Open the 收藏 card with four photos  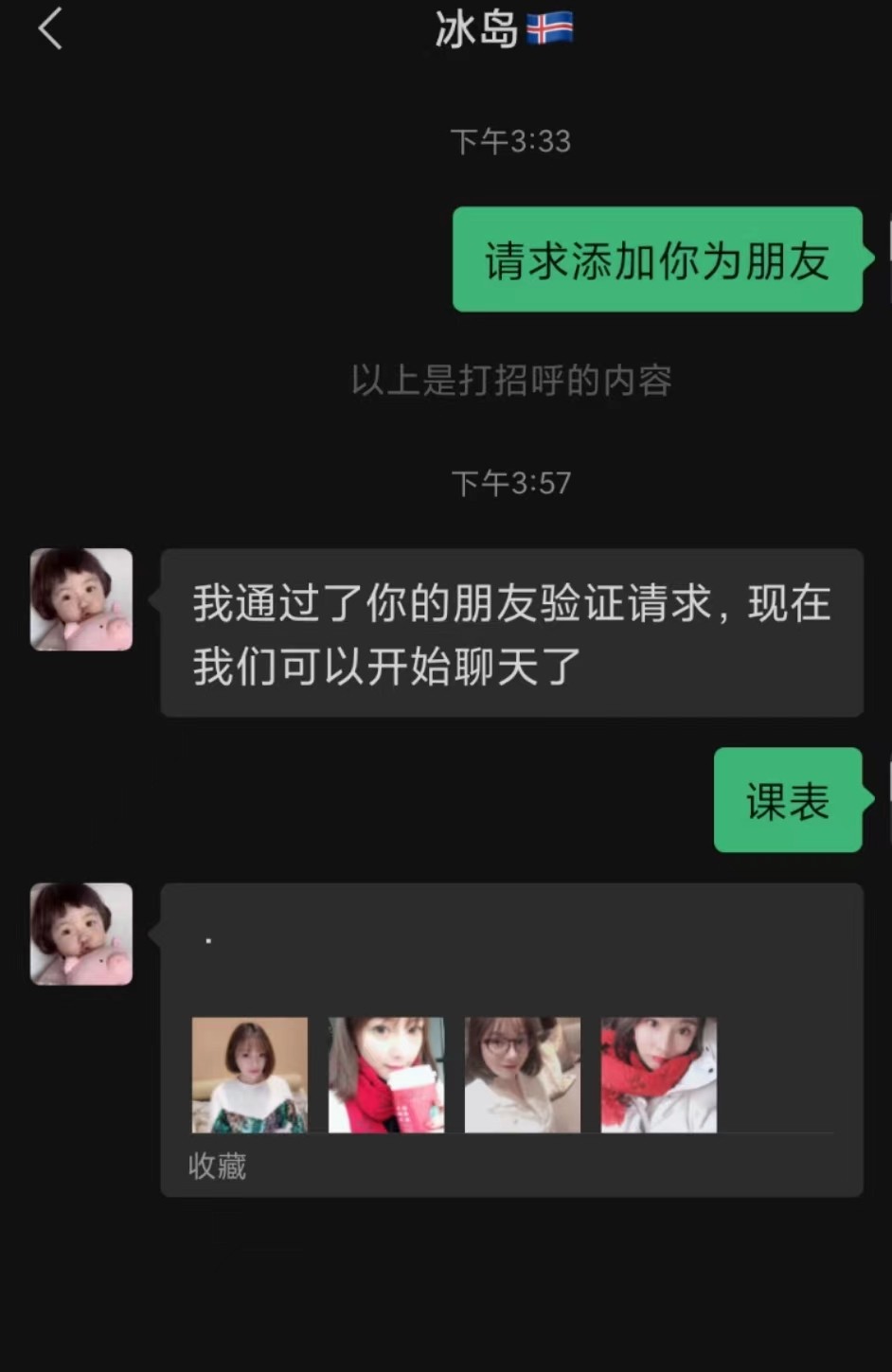pyautogui.click(x=511, y=1040)
